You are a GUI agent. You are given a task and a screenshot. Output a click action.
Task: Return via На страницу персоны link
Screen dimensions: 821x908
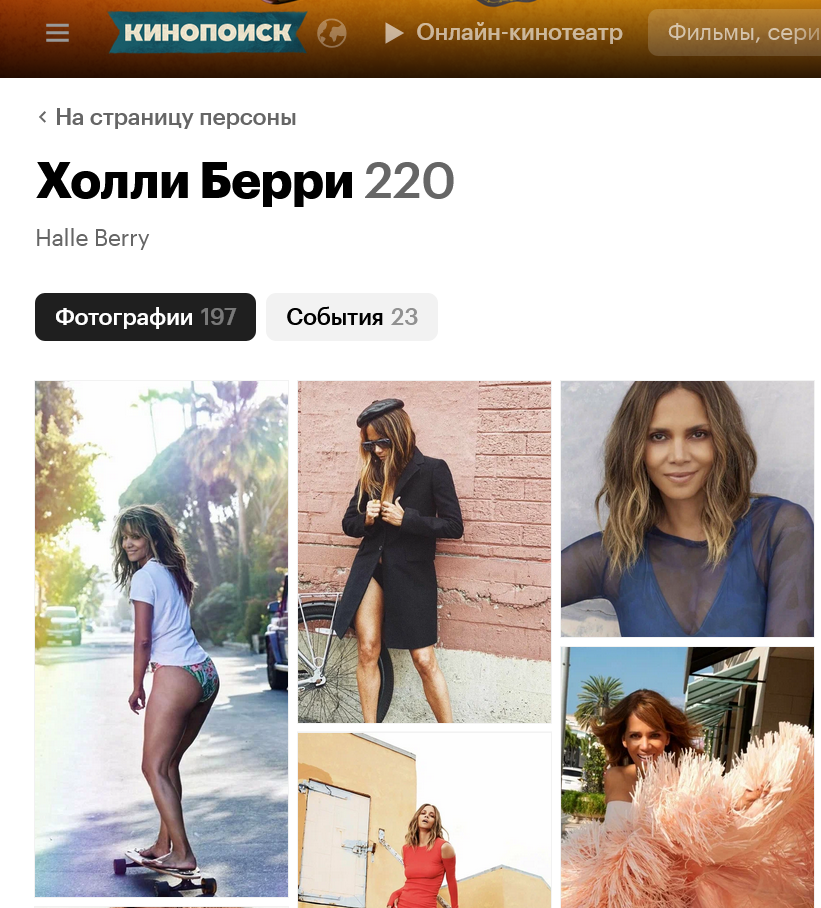167,117
